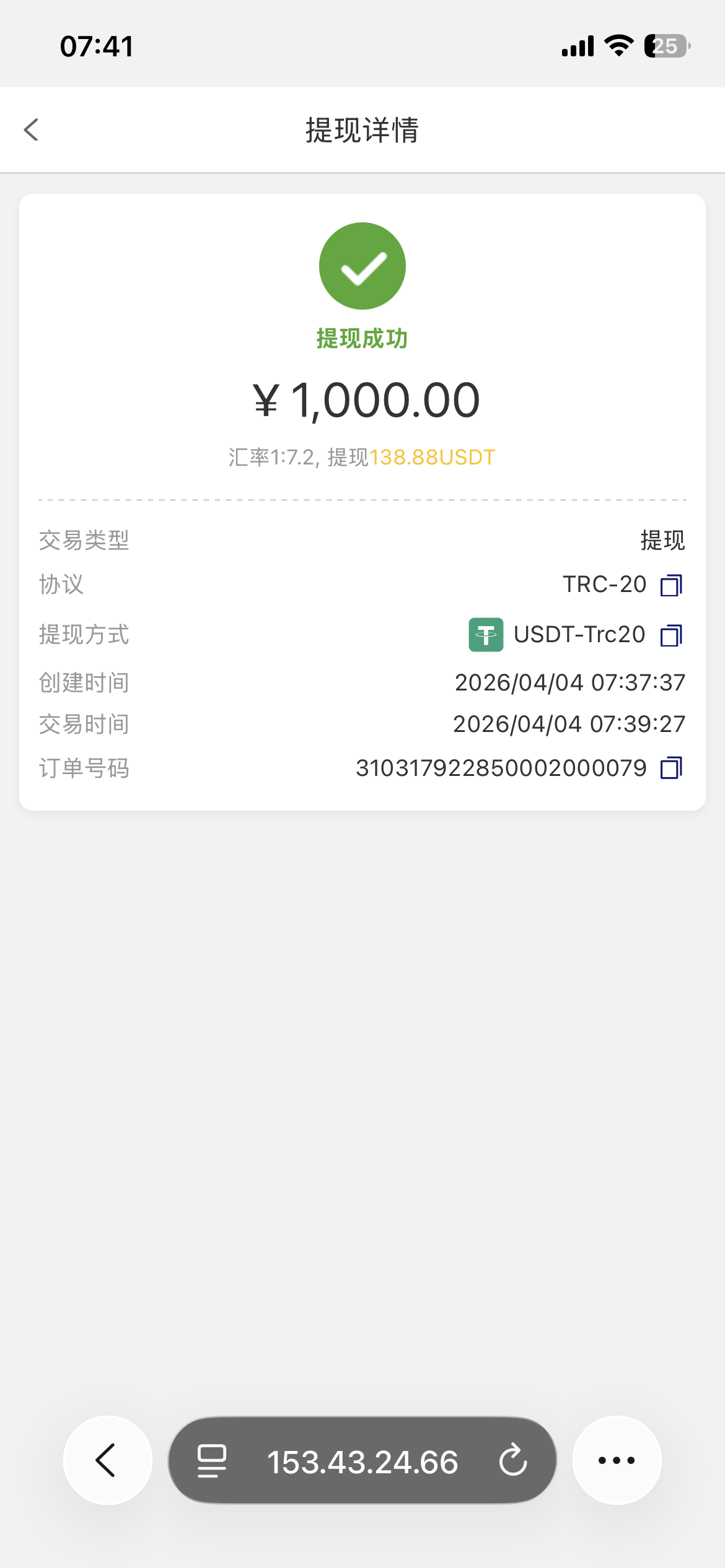The image size is (725, 1568).
Task: Reload the page from the address bar
Action: coord(513,1460)
